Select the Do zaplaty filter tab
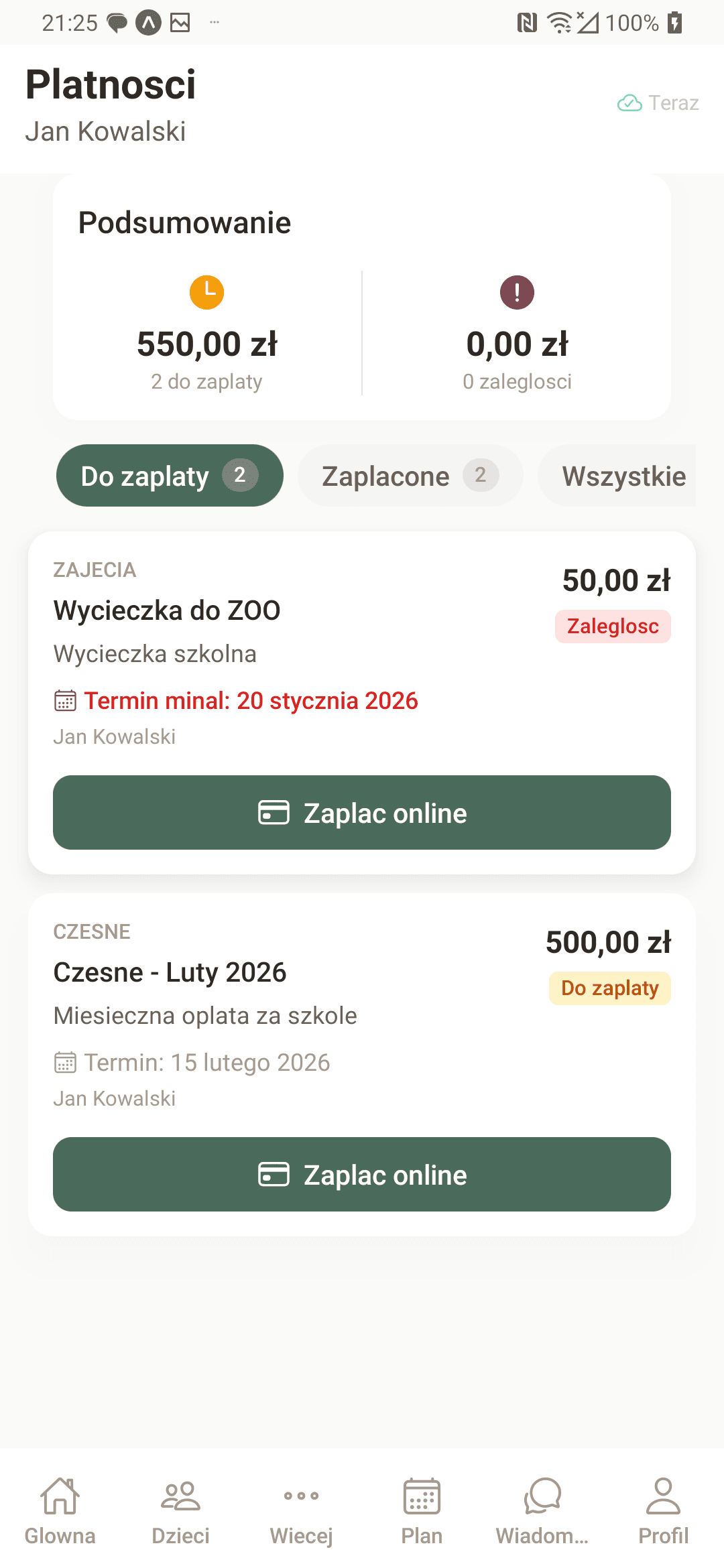Viewport: 724px width, 1568px height. [x=170, y=476]
